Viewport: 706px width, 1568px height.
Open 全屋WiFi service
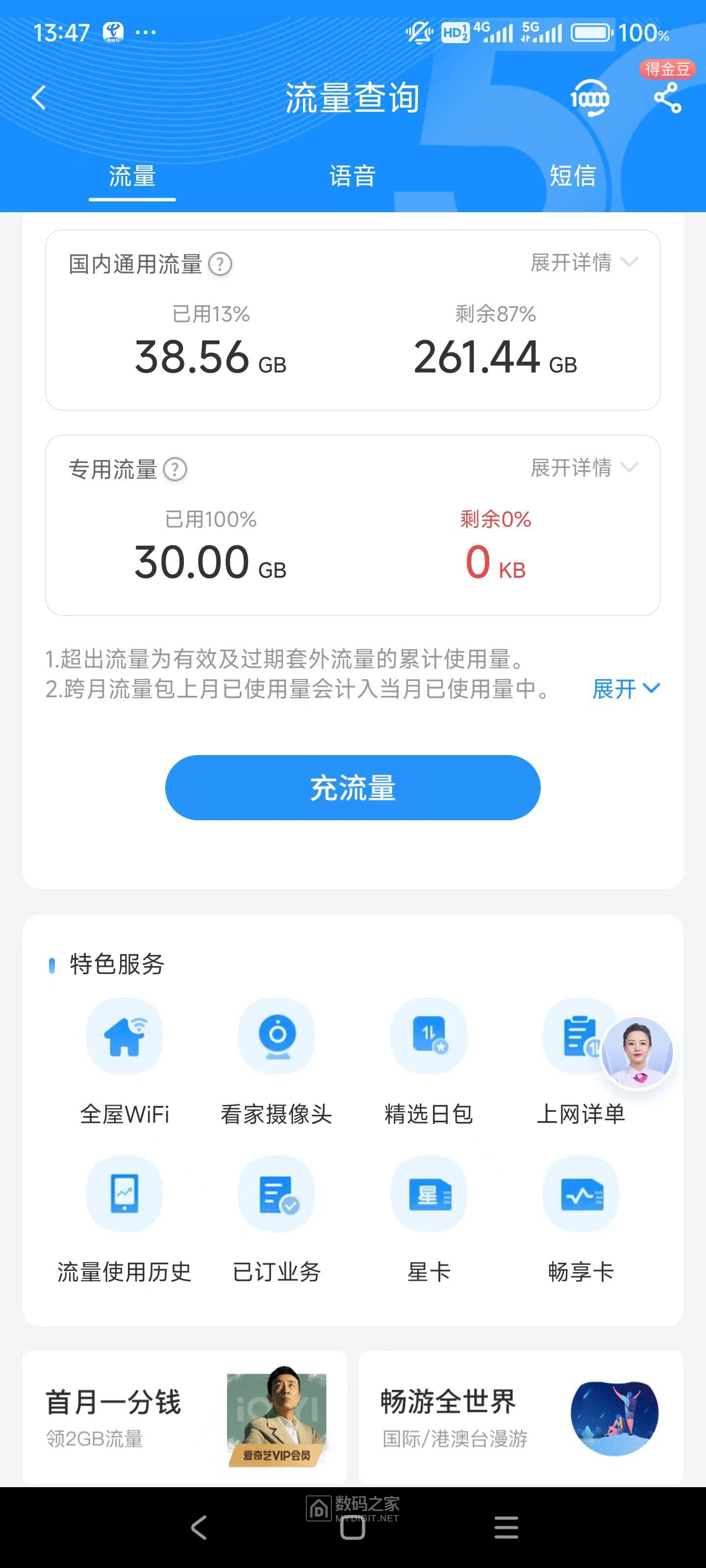[125, 1059]
